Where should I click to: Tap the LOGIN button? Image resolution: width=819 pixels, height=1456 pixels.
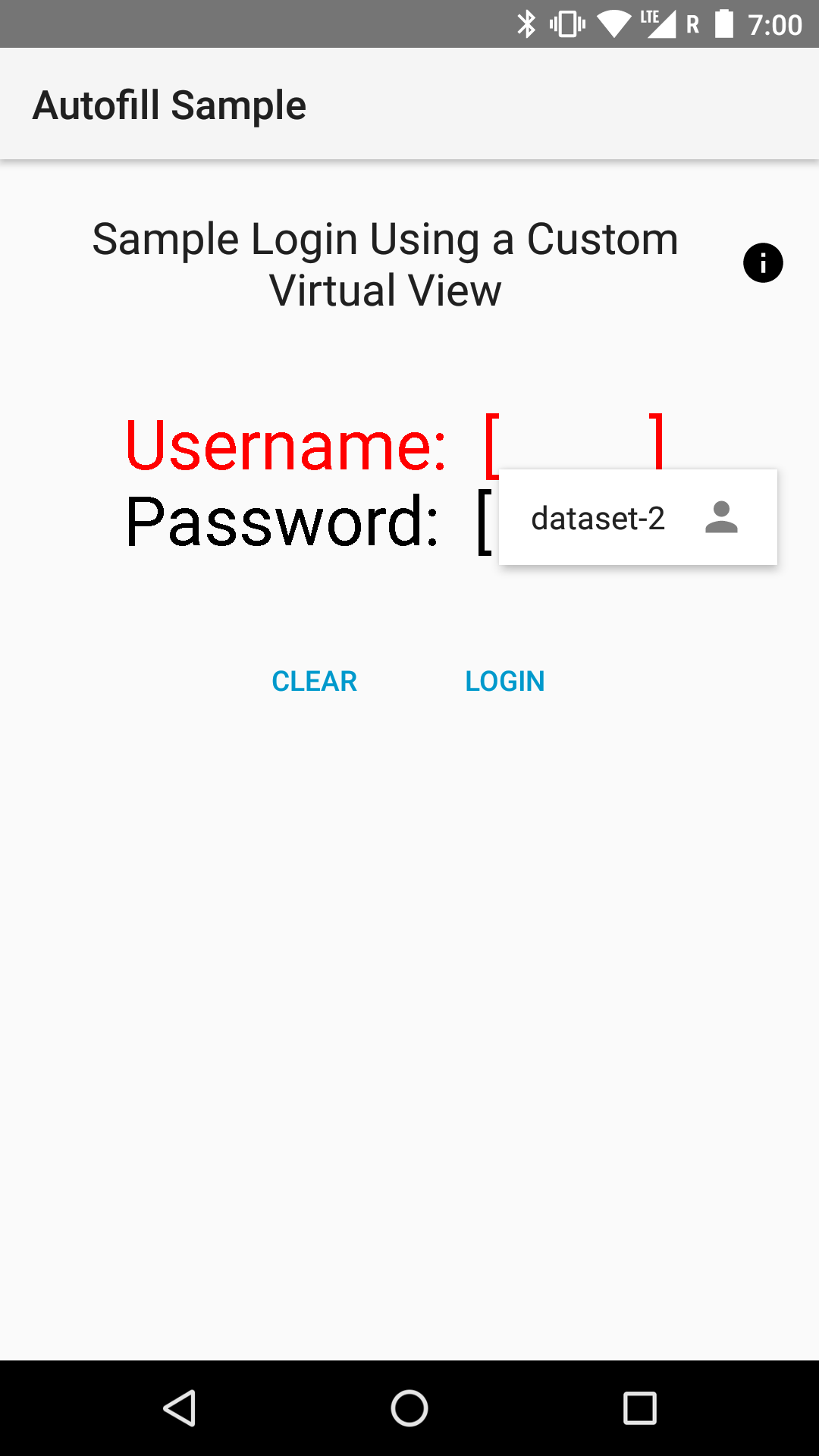(505, 680)
